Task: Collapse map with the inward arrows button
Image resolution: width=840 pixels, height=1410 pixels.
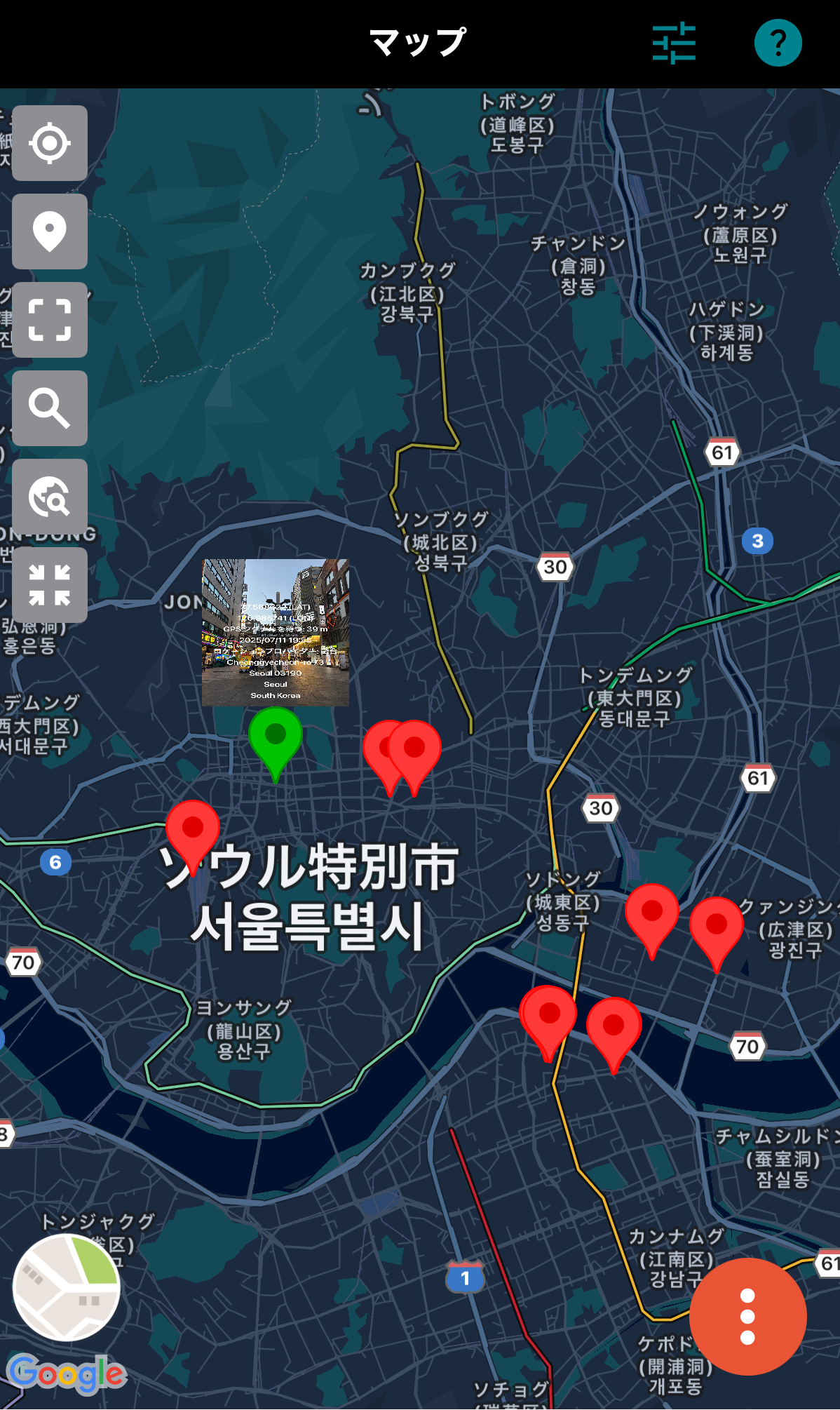Action: [x=50, y=585]
